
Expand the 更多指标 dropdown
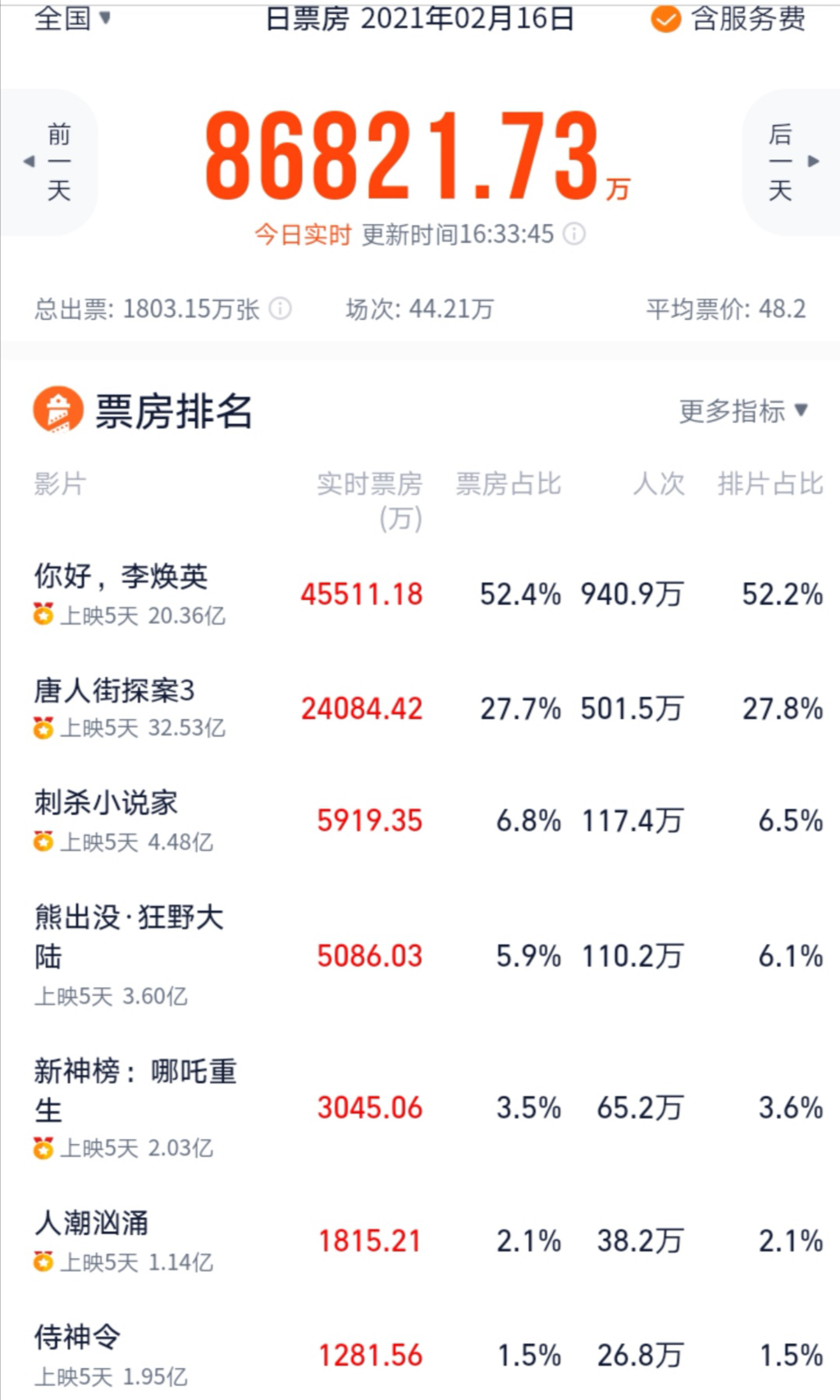[x=742, y=410]
